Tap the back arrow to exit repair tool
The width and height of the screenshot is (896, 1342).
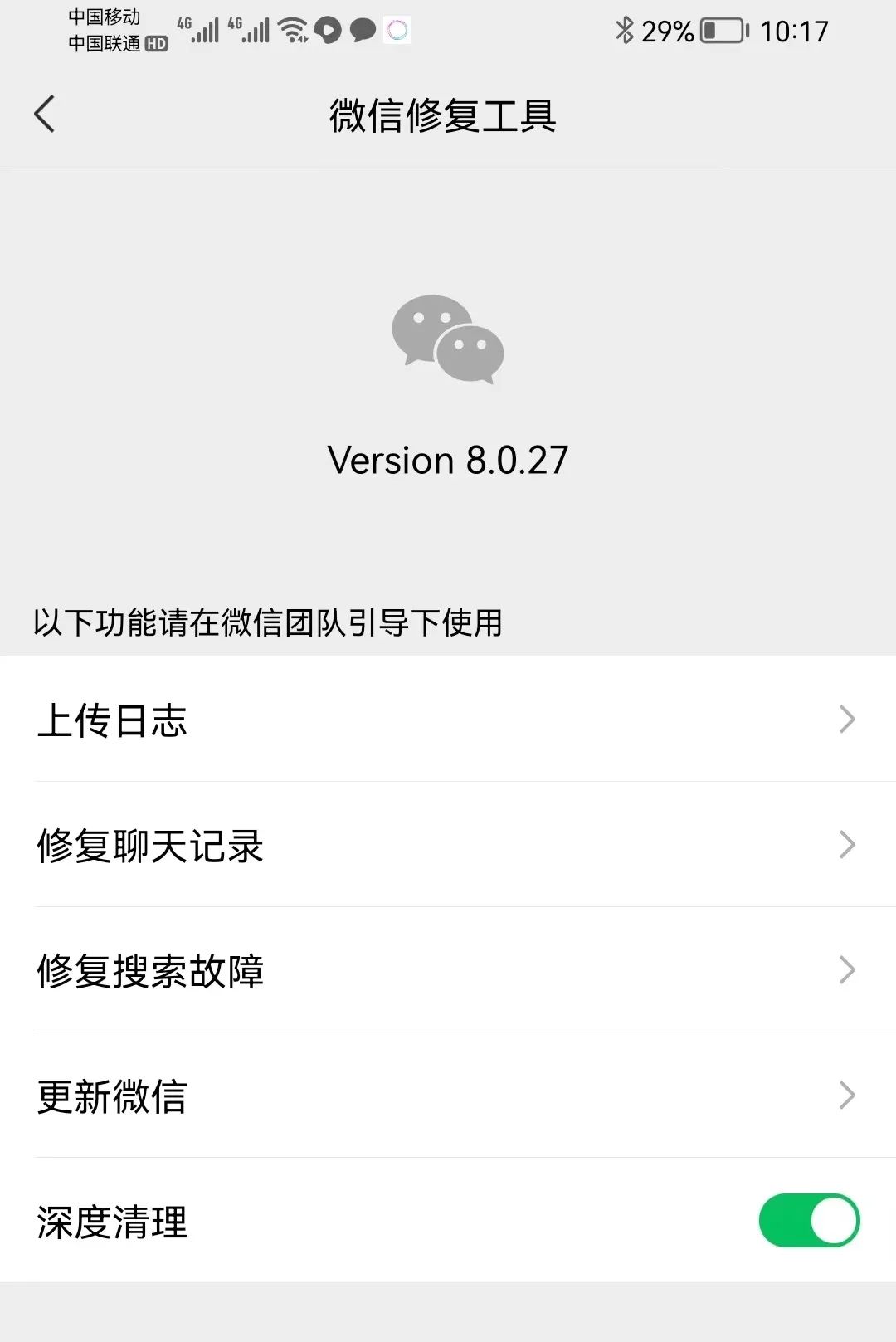(x=45, y=115)
